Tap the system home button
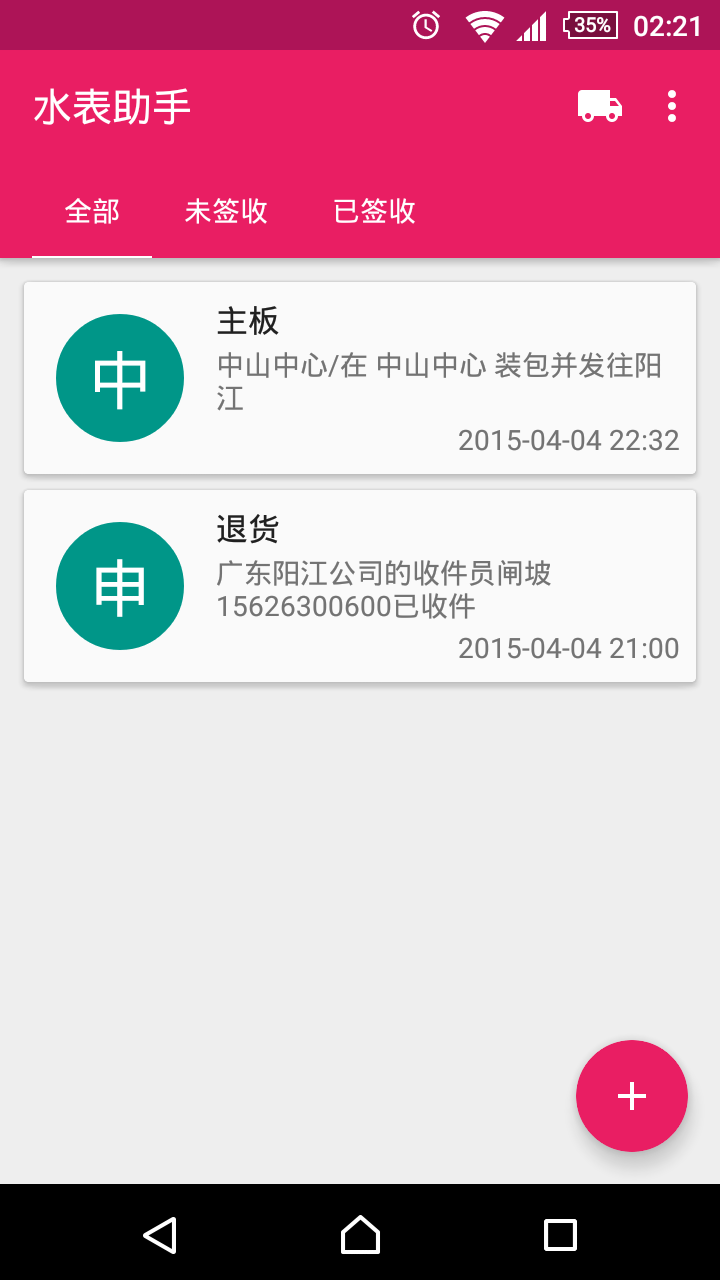 click(x=360, y=1235)
